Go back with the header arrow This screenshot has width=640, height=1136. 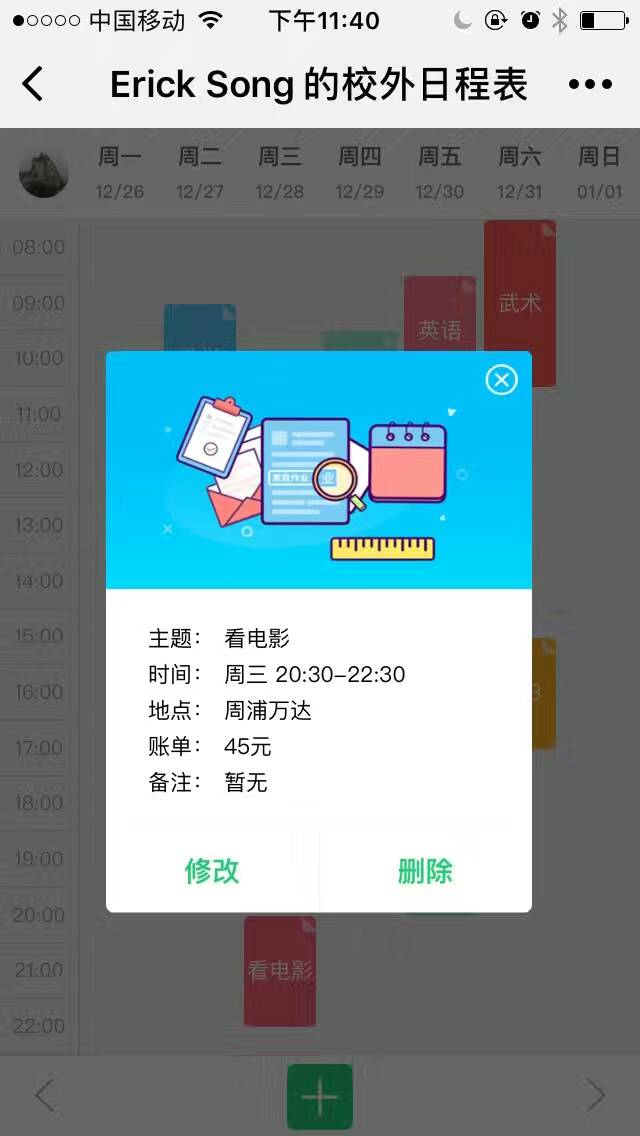click(x=33, y=84)
